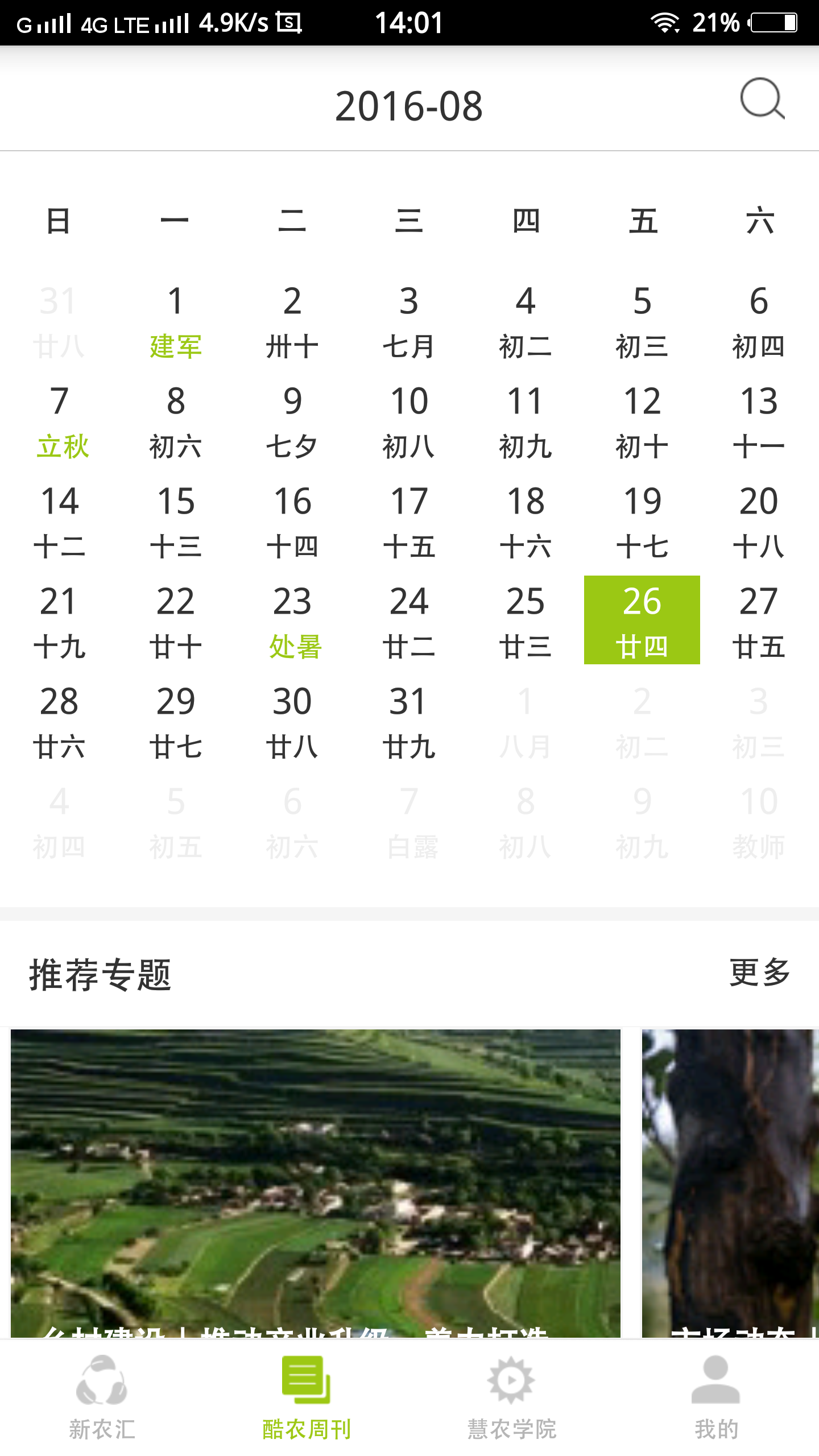Pick August 7 marked 立秋
Viewport: 819px width, 1456px height.
pyautogui.click(x=60, y=421)
